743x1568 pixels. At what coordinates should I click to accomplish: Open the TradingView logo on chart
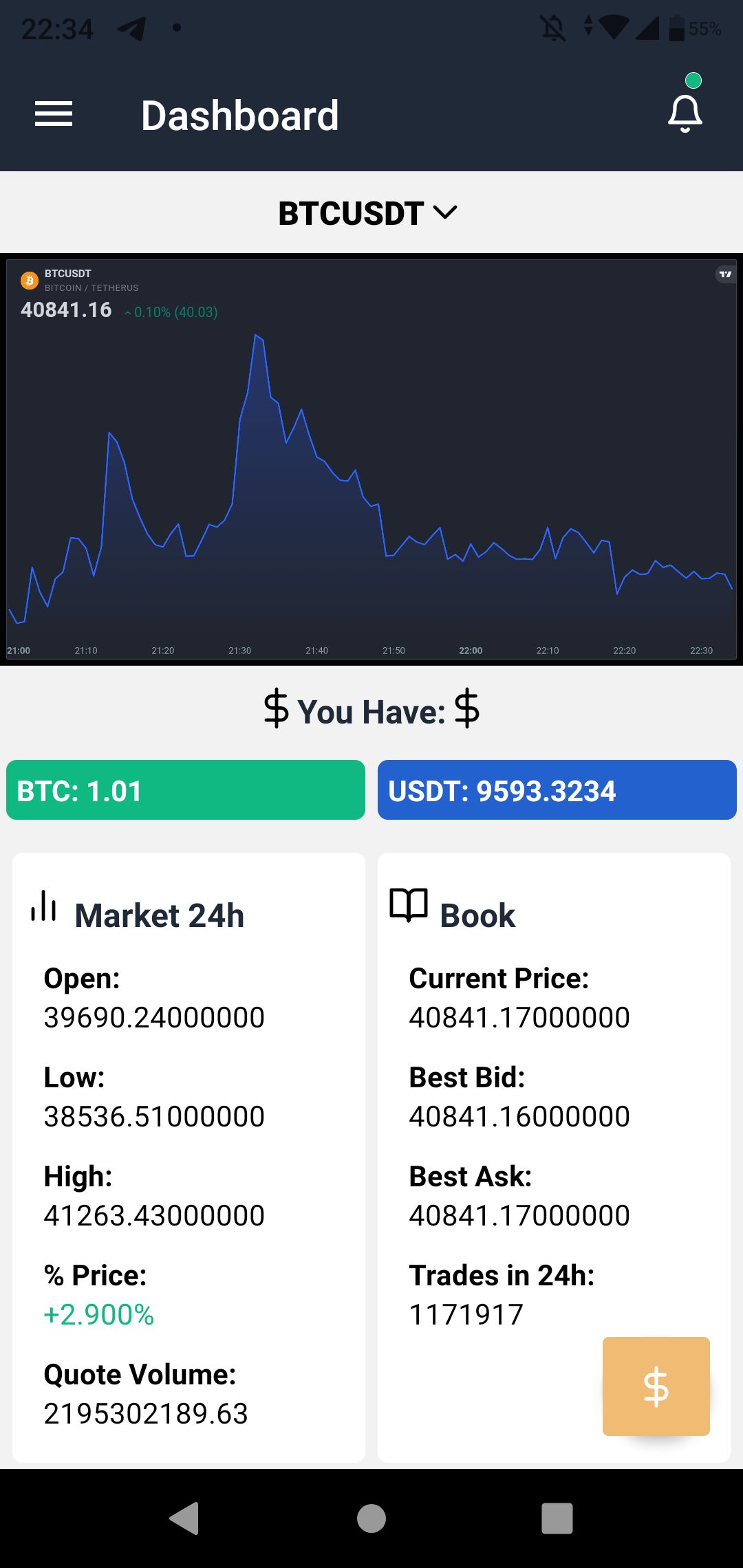(725, 274)
